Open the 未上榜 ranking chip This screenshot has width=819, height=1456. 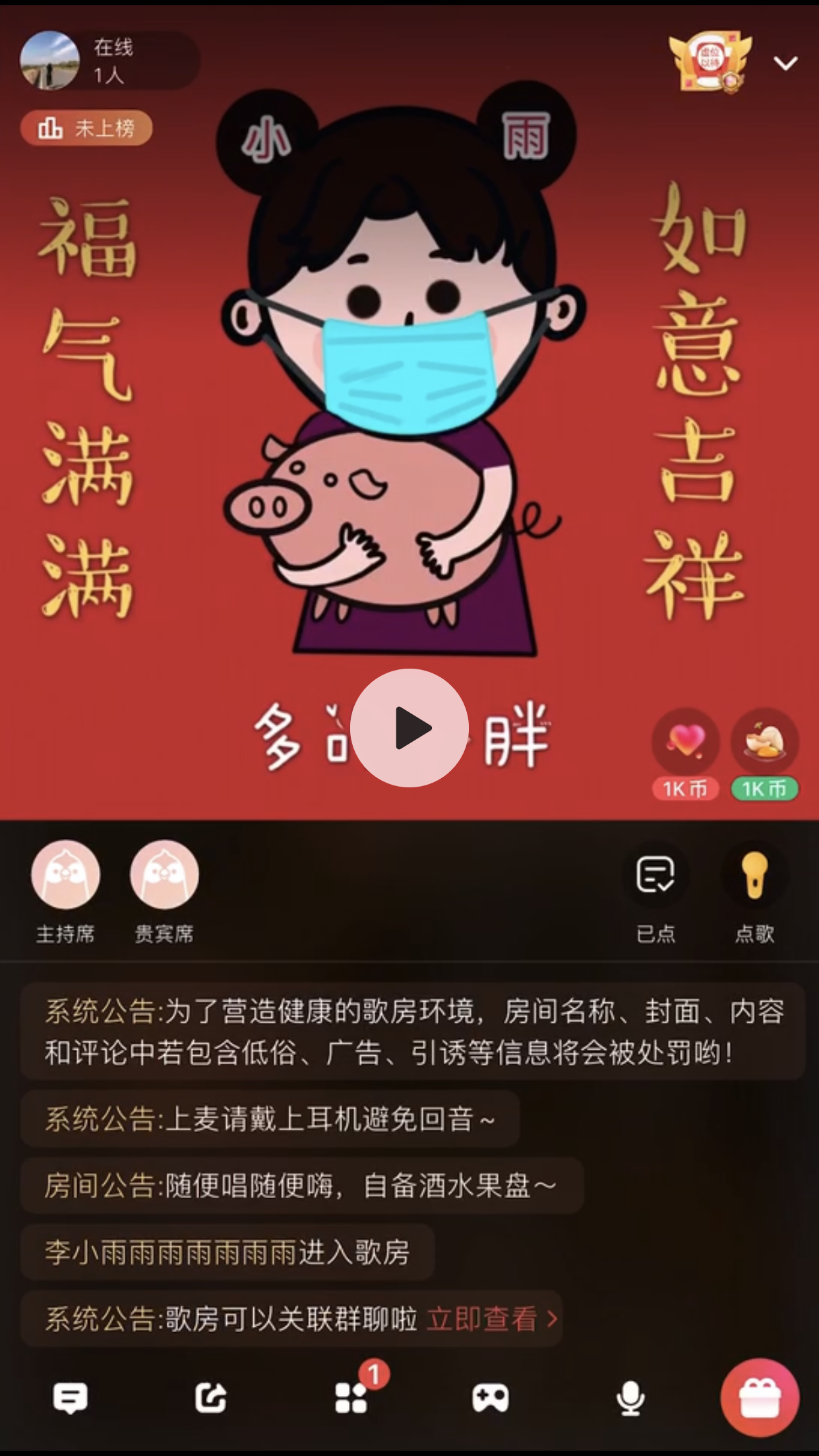point(86,128)
